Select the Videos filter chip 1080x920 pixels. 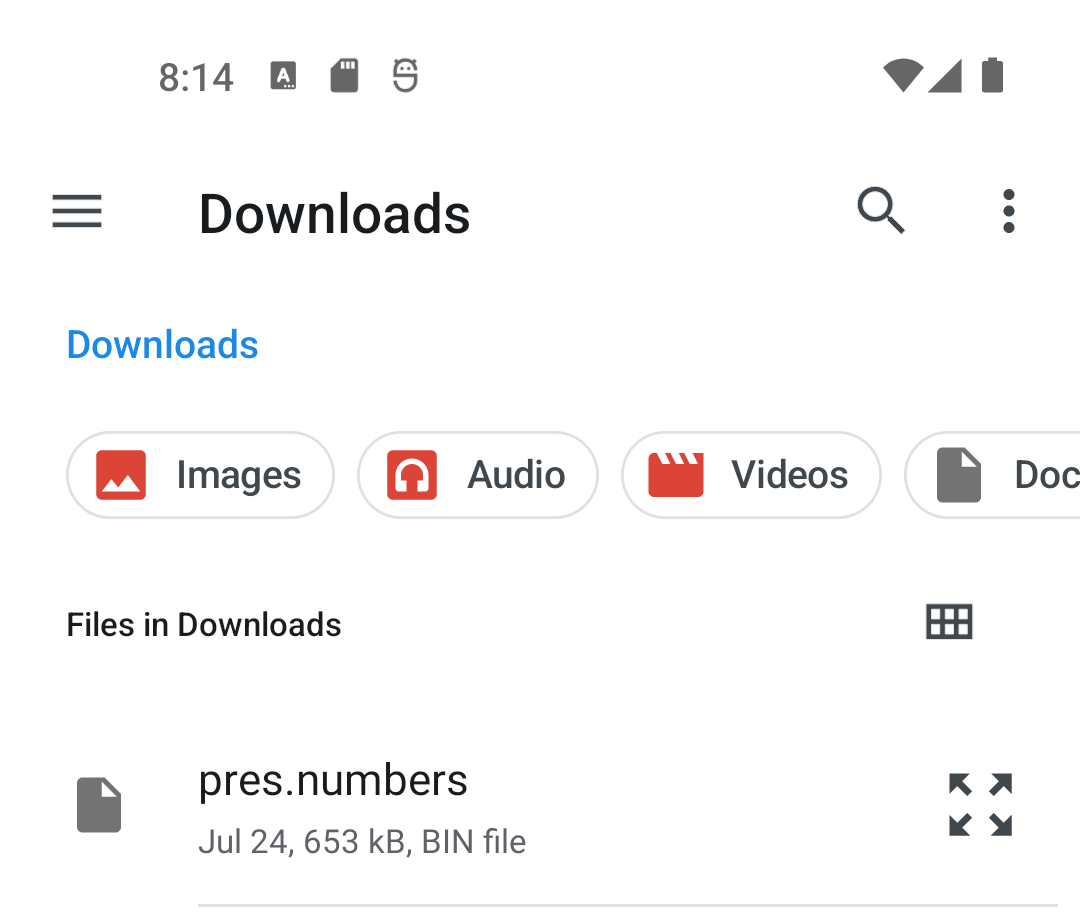(x=751, y=475)
